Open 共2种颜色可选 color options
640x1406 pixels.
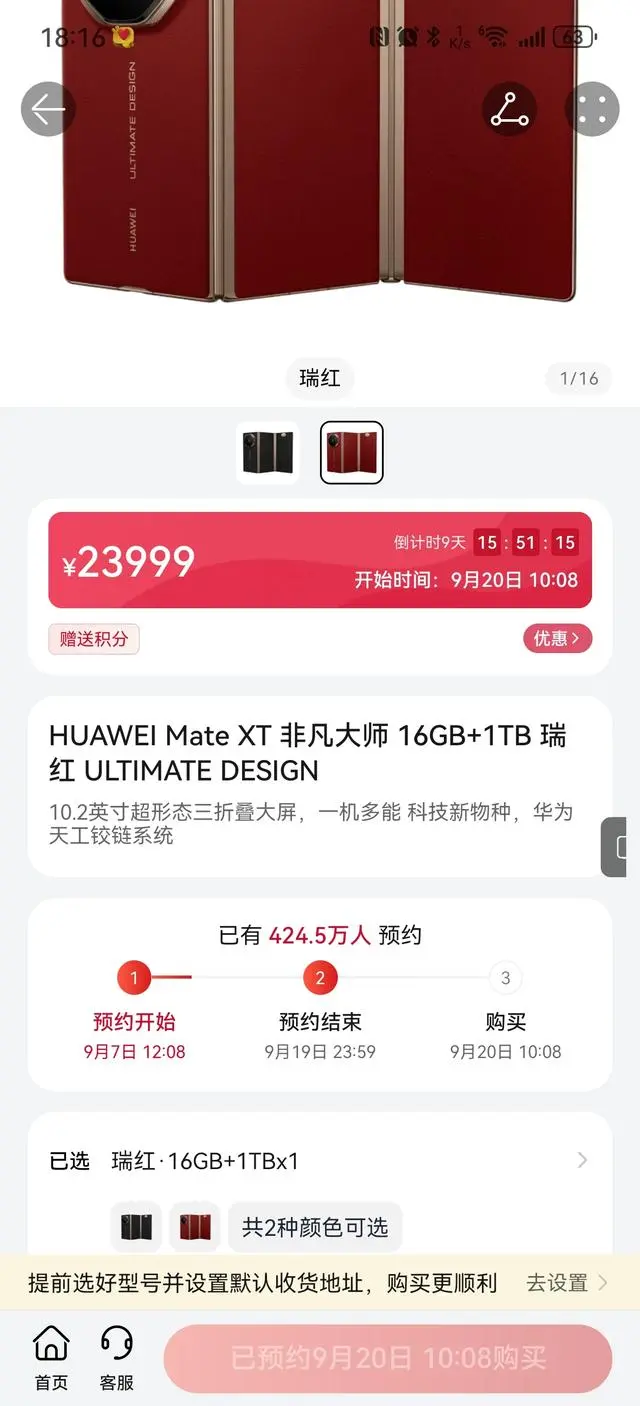pos(315,1227)
